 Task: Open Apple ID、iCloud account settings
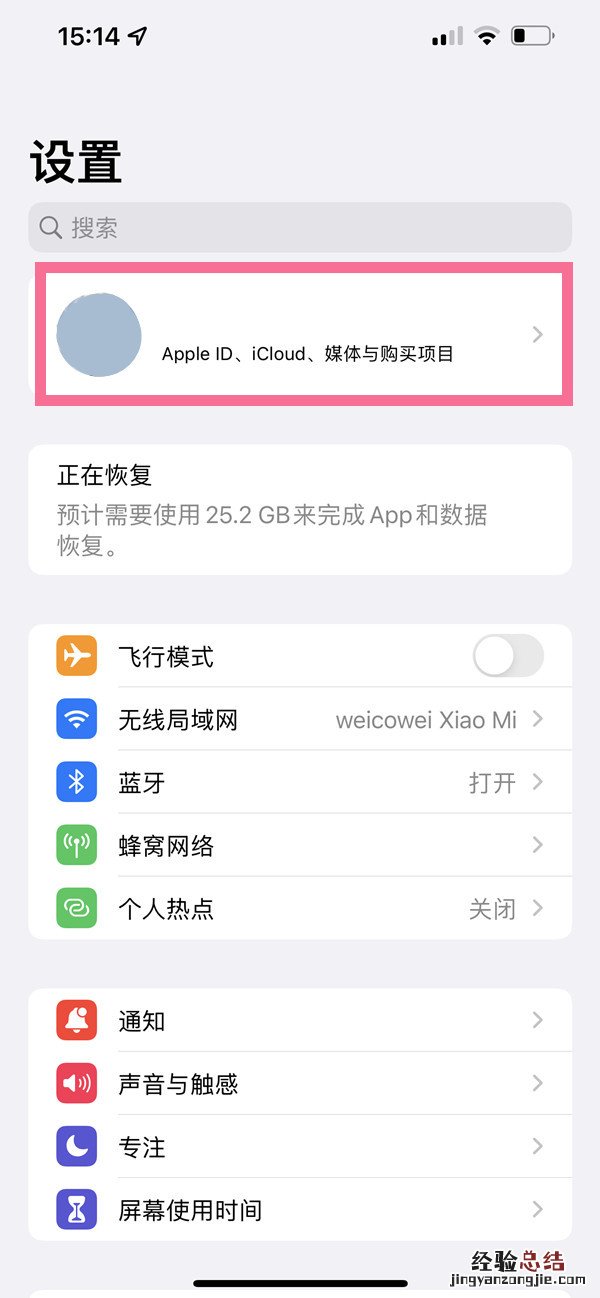pyautogui.click(x=300, y=335)
